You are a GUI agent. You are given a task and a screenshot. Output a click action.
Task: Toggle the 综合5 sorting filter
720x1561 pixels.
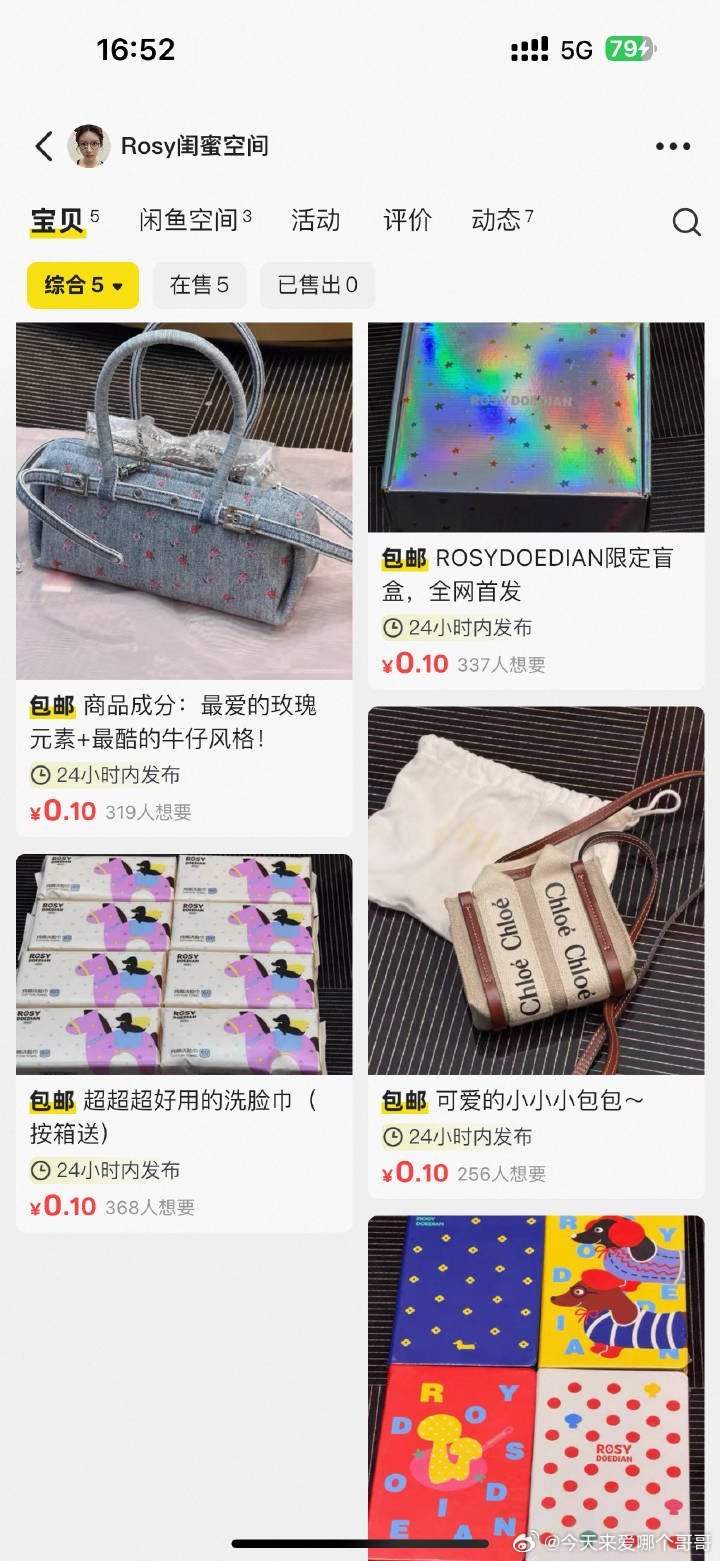(82, 285)
